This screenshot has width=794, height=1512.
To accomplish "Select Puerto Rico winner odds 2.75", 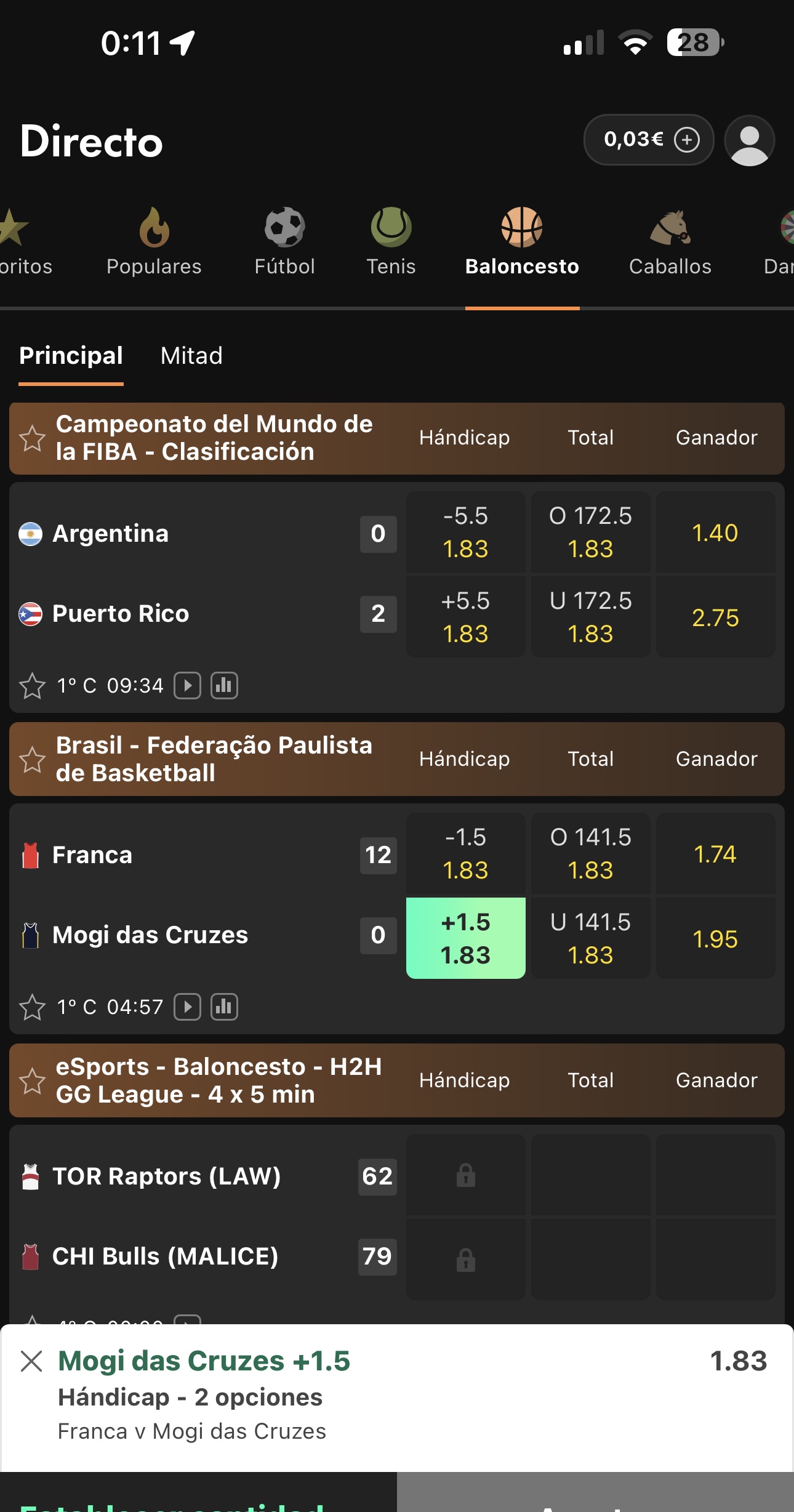I will 715,617.
